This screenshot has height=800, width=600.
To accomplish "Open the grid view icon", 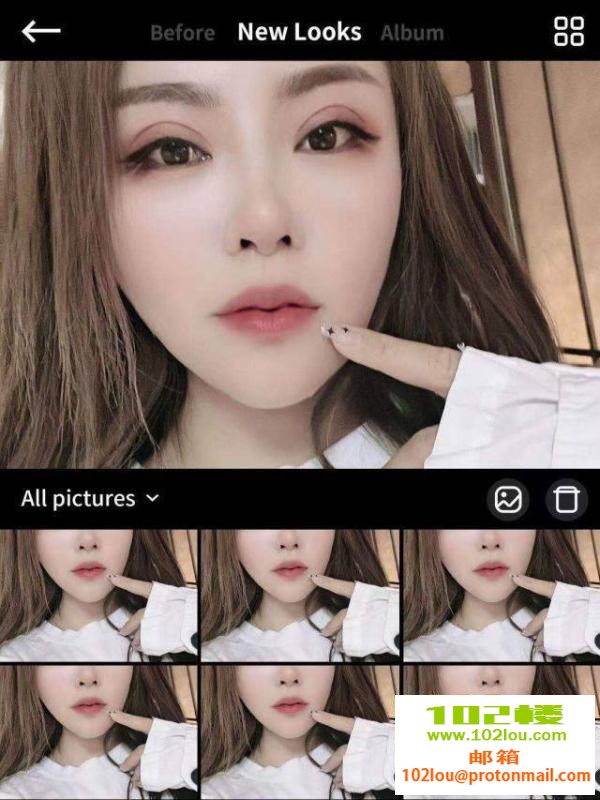I will tap(569, 31).
